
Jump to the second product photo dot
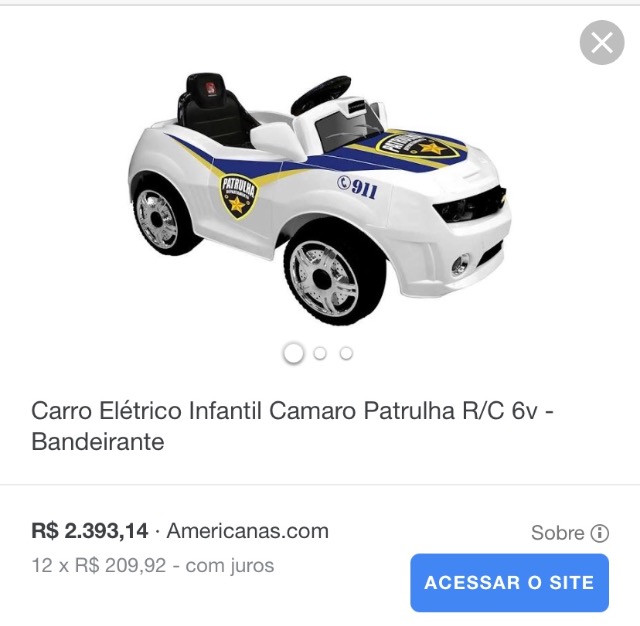point(320,353)
